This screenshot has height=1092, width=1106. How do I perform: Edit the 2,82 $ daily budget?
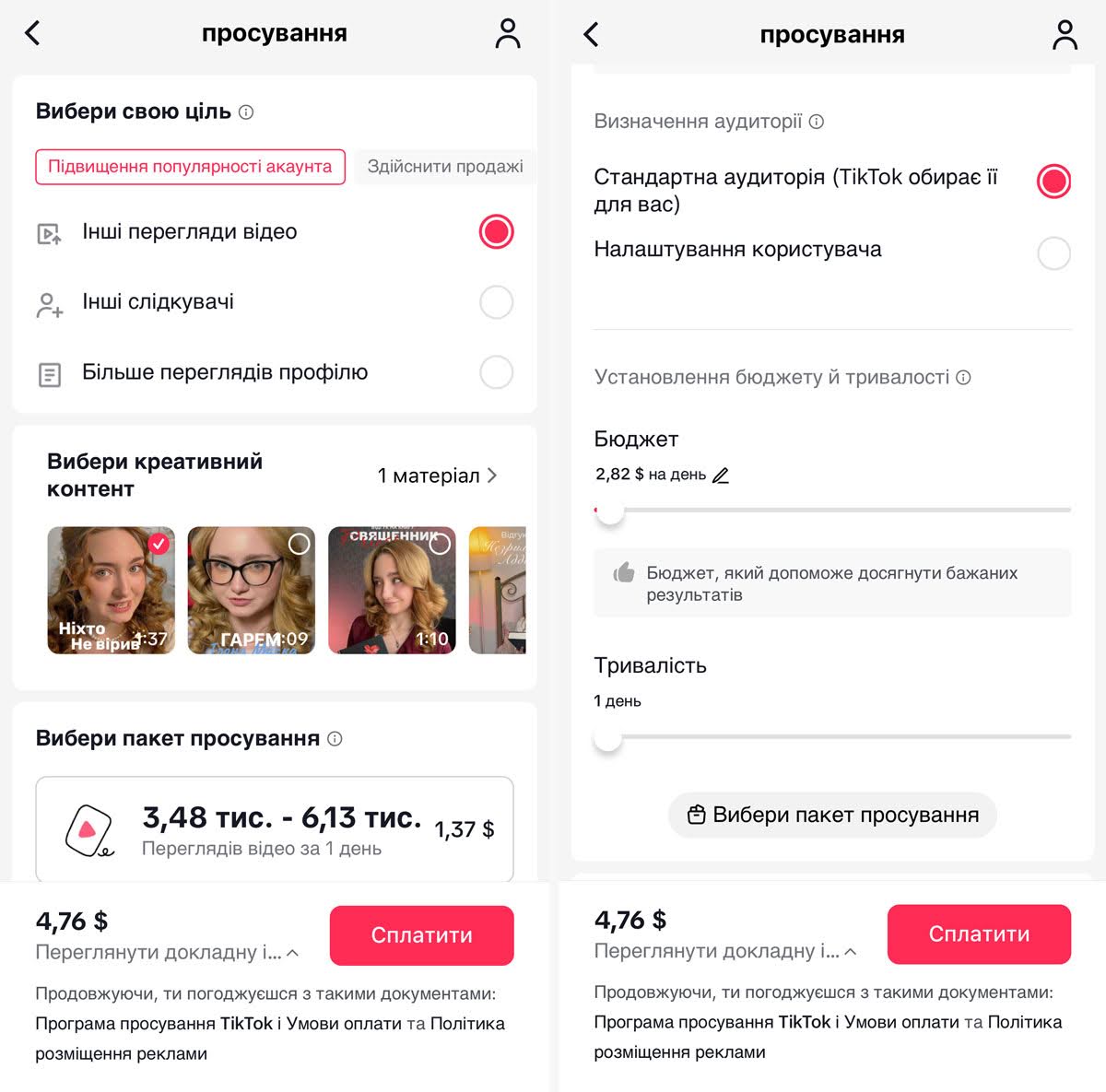point(721,476)
